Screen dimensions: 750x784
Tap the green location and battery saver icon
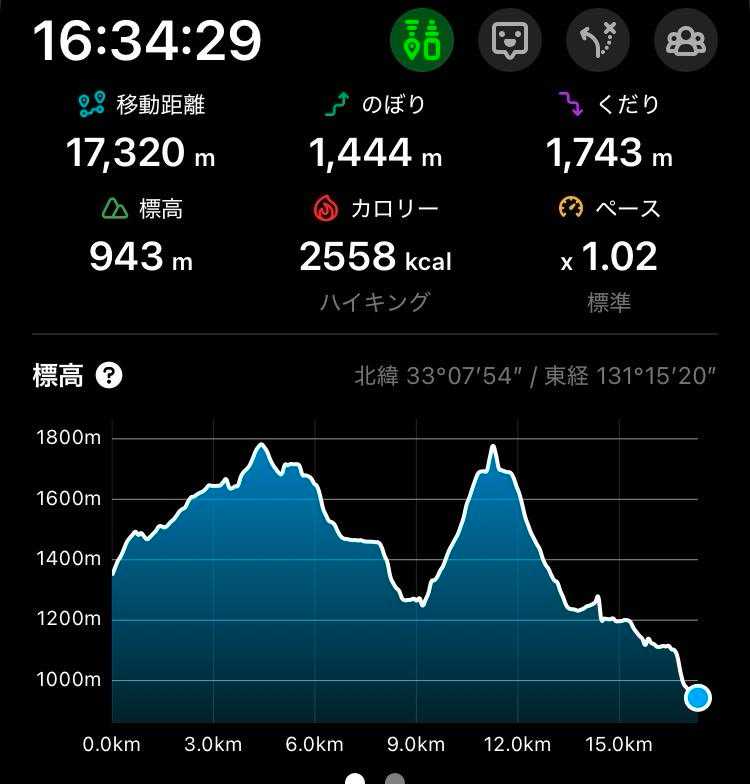(x=421, y=40)
